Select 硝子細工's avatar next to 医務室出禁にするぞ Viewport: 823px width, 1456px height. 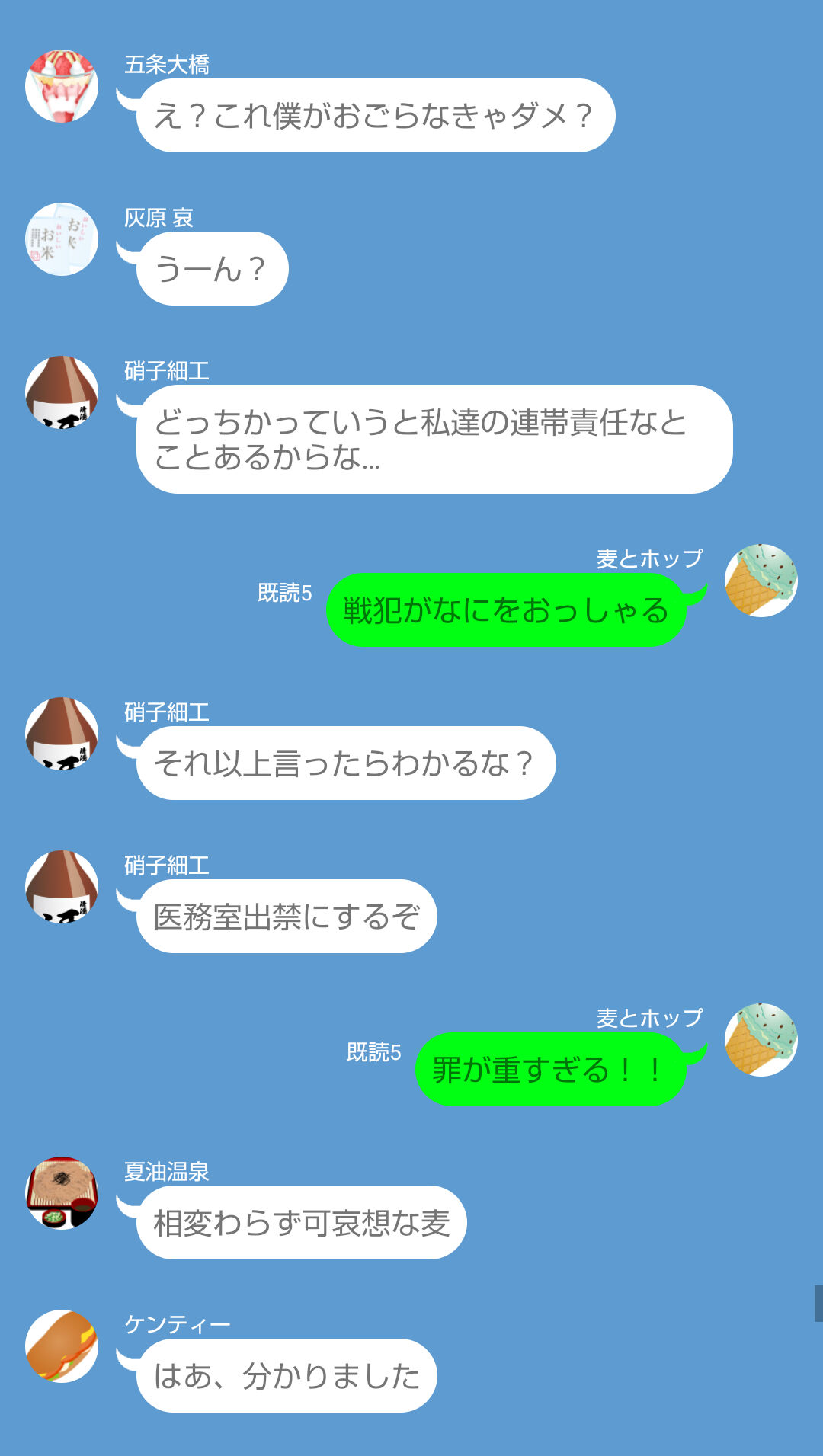coord(62,887)
